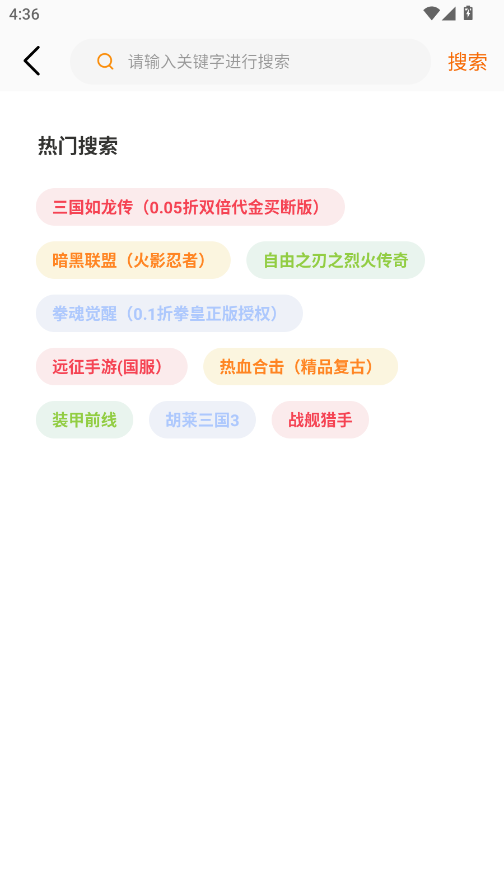The width and height of the screenshot is (504, 896).
Task: Select the 暗黑联盟（火影忍者） chip
Action: pyautogui.click(x=133, y=260)
